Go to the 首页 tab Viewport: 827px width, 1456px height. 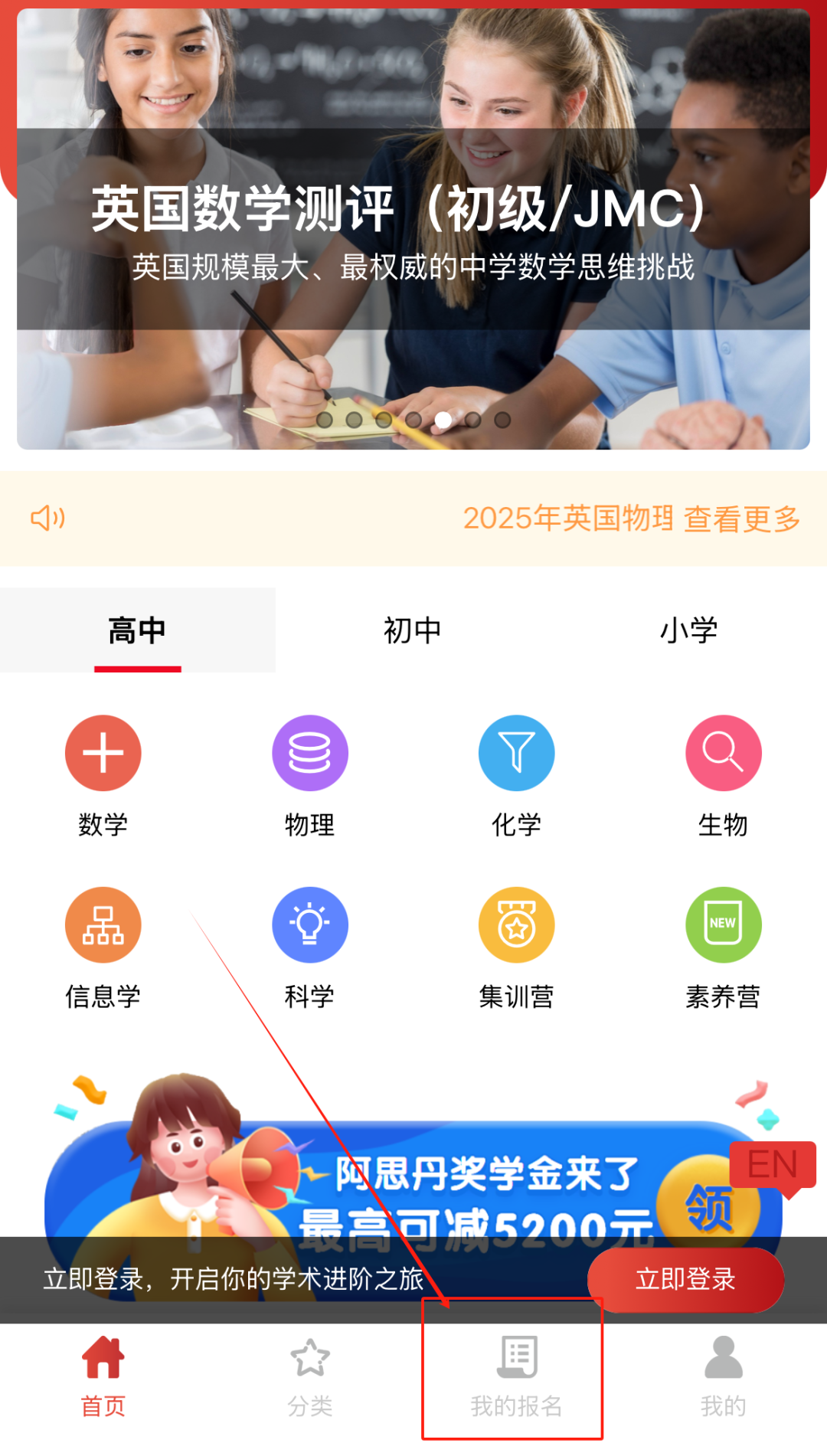tap(103, 1376)
